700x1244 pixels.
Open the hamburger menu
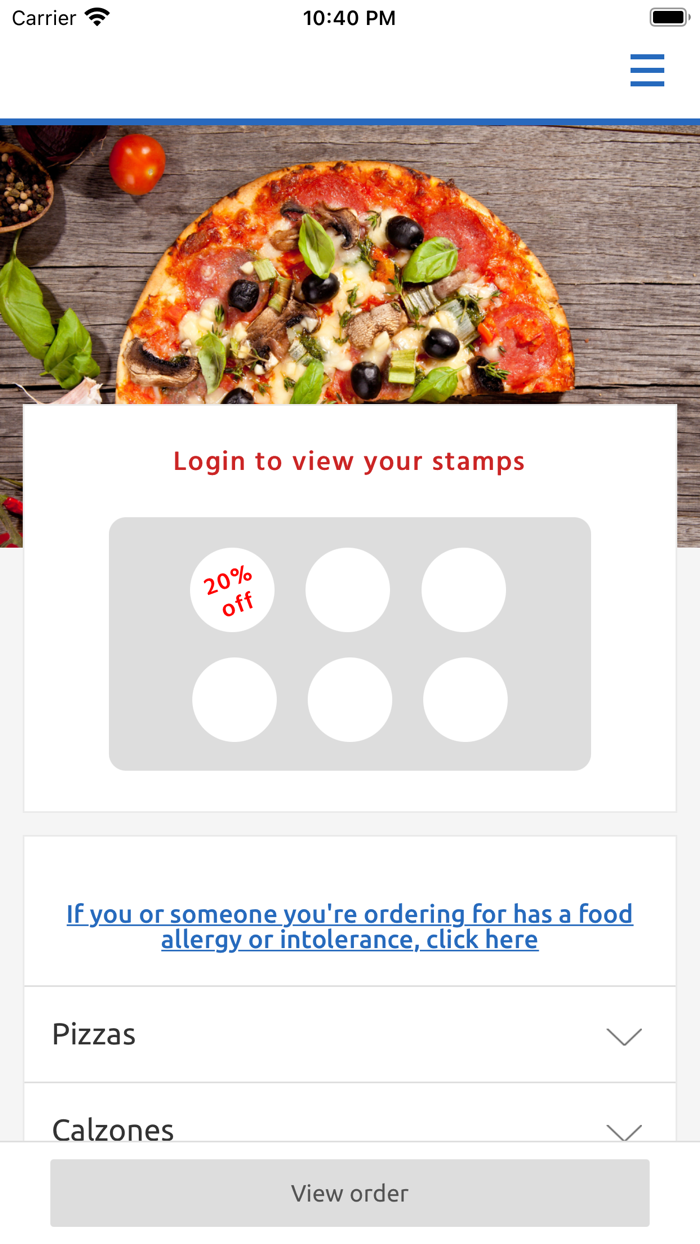click(647, 70)
